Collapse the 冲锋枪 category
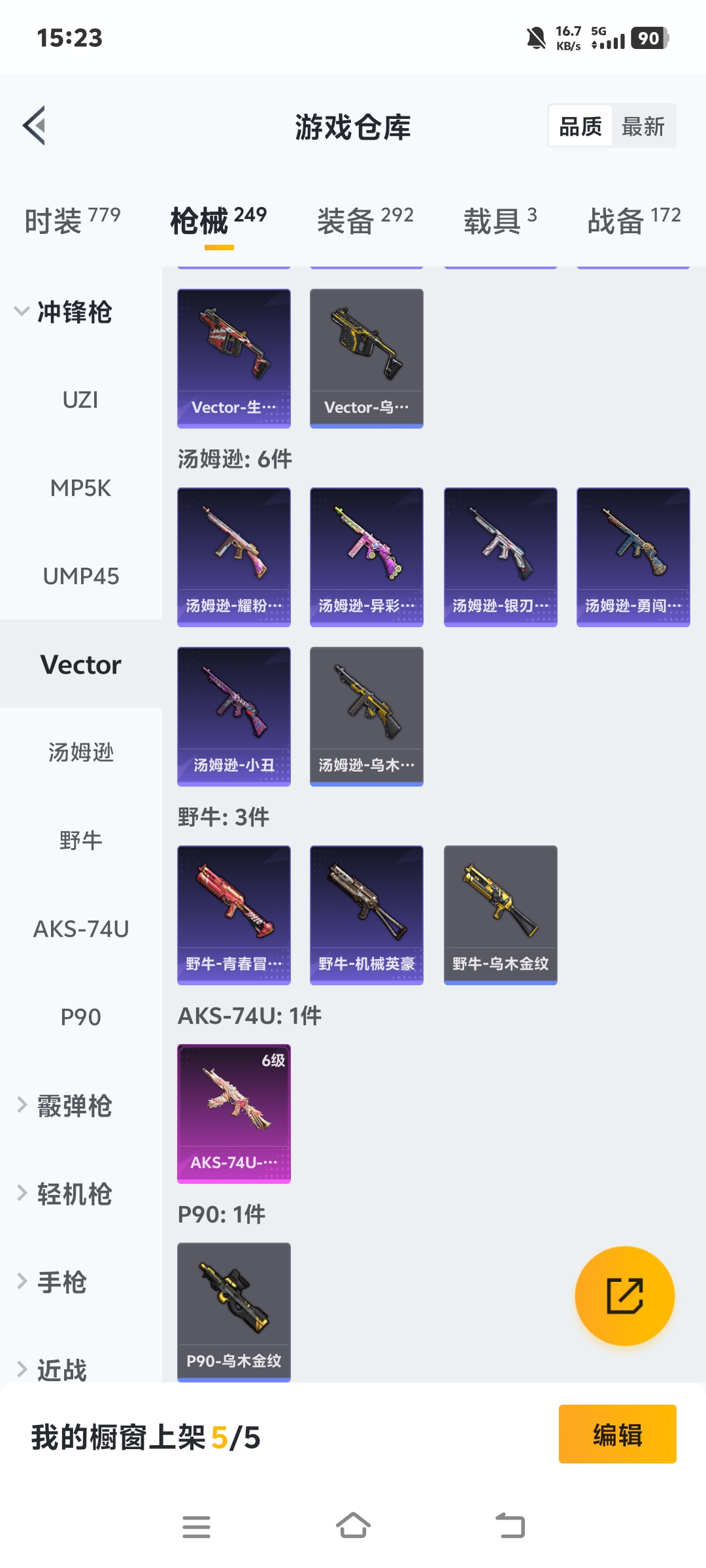This screenshot has height=1568, width=706. click(63, 312)
